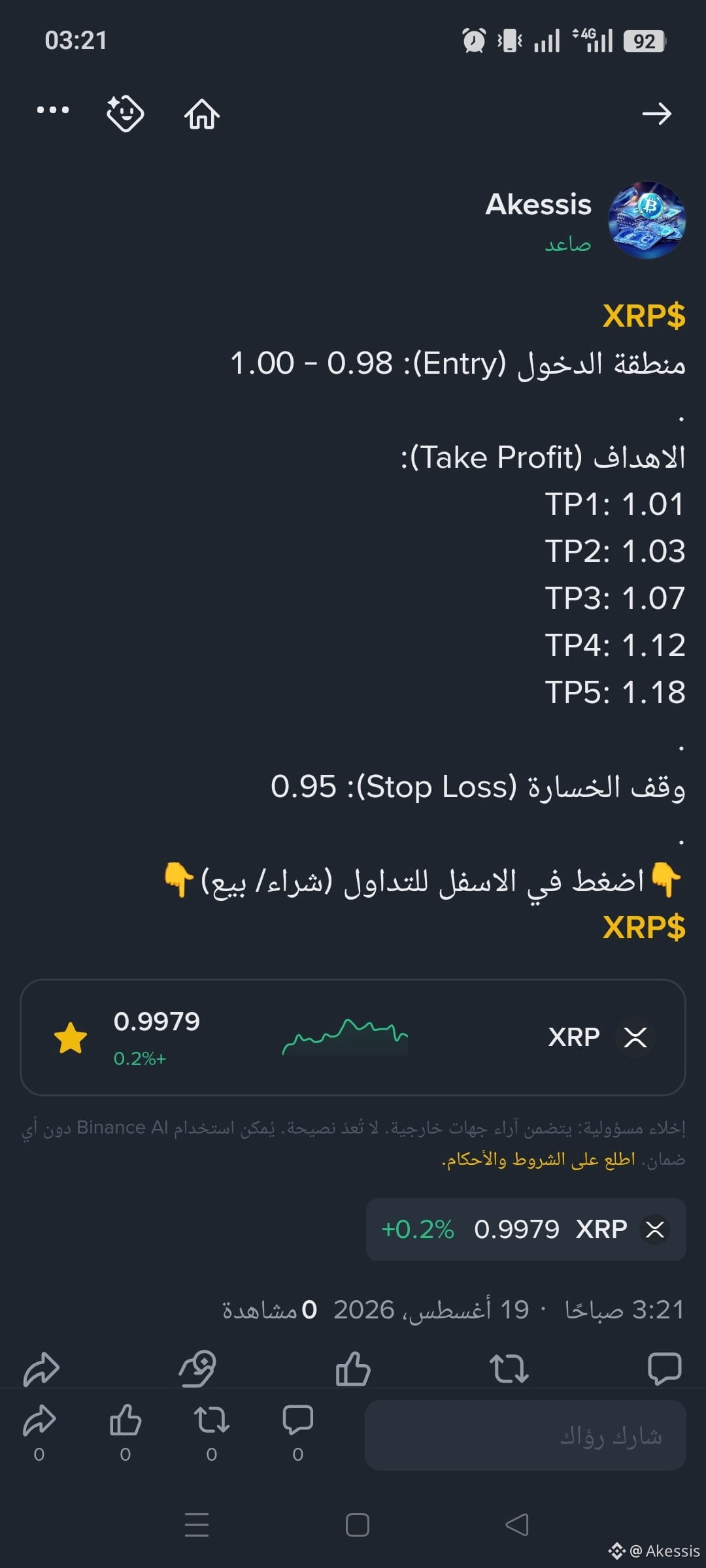706x1568 pixels.
Task: Tap the bottom bar comment icon with count 0
Action: coord(297,1431)
